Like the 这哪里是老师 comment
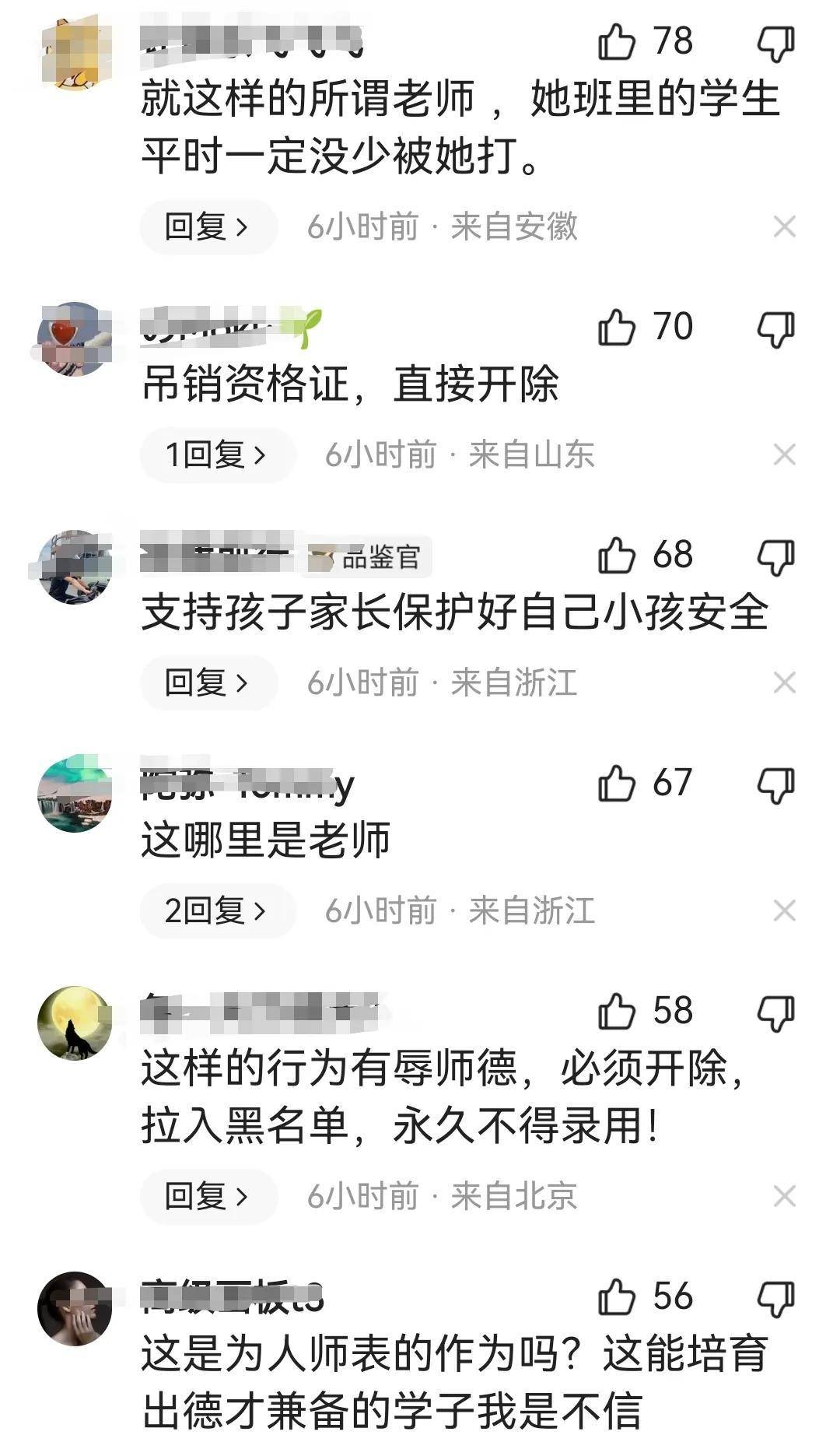 [618, 784]
